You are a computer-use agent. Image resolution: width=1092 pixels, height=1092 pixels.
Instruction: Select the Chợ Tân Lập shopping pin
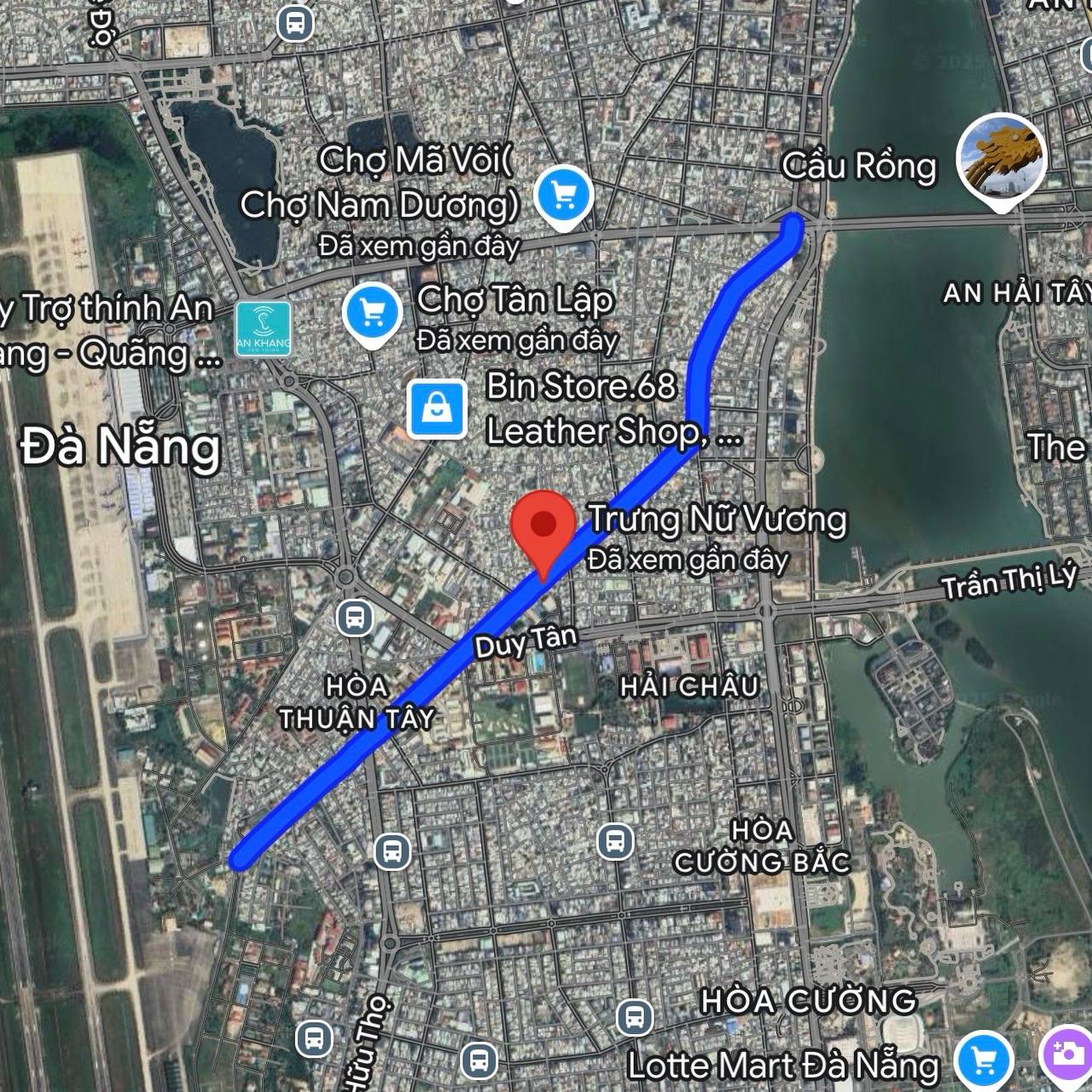click(x=373, y=312)
